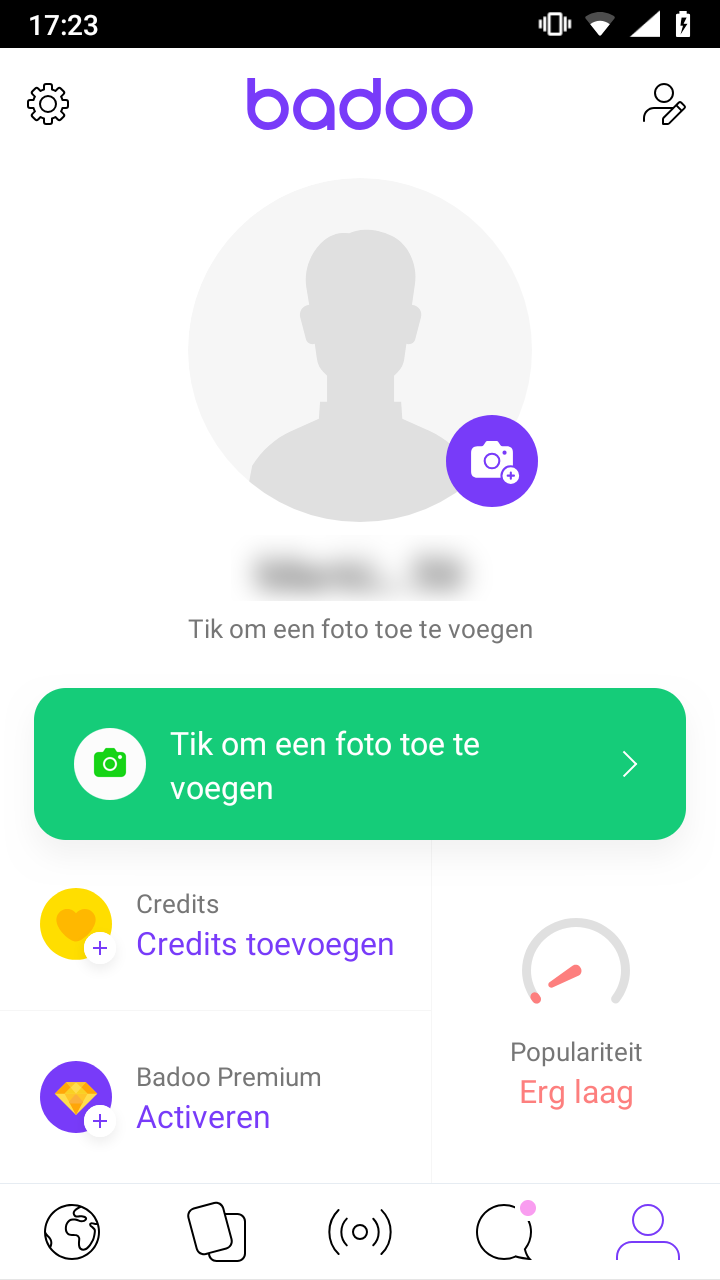Open the Badoo settings gear
This screenshot has height=1280, width=720.
click(x=47, y=103)
